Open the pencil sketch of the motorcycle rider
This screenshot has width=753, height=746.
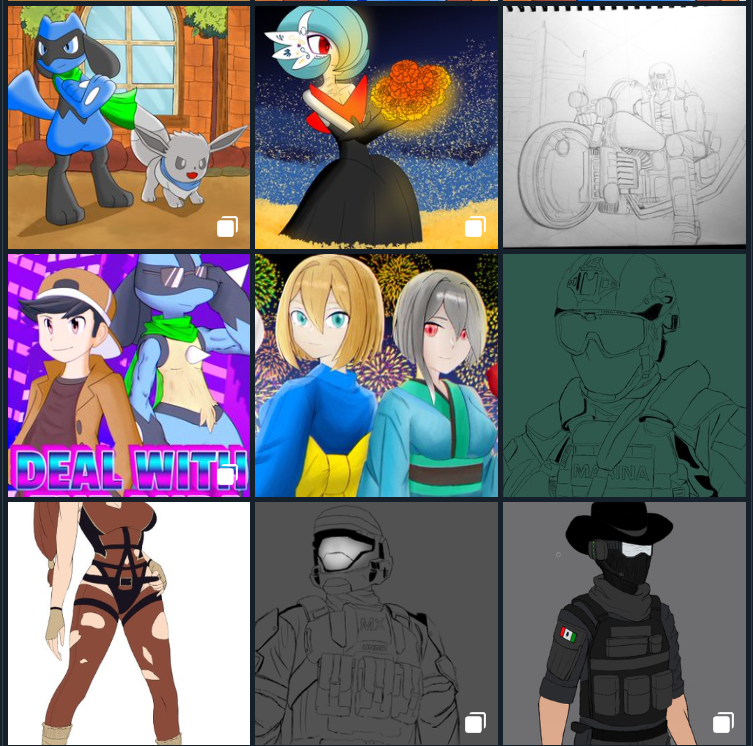[x=624, y=126]
